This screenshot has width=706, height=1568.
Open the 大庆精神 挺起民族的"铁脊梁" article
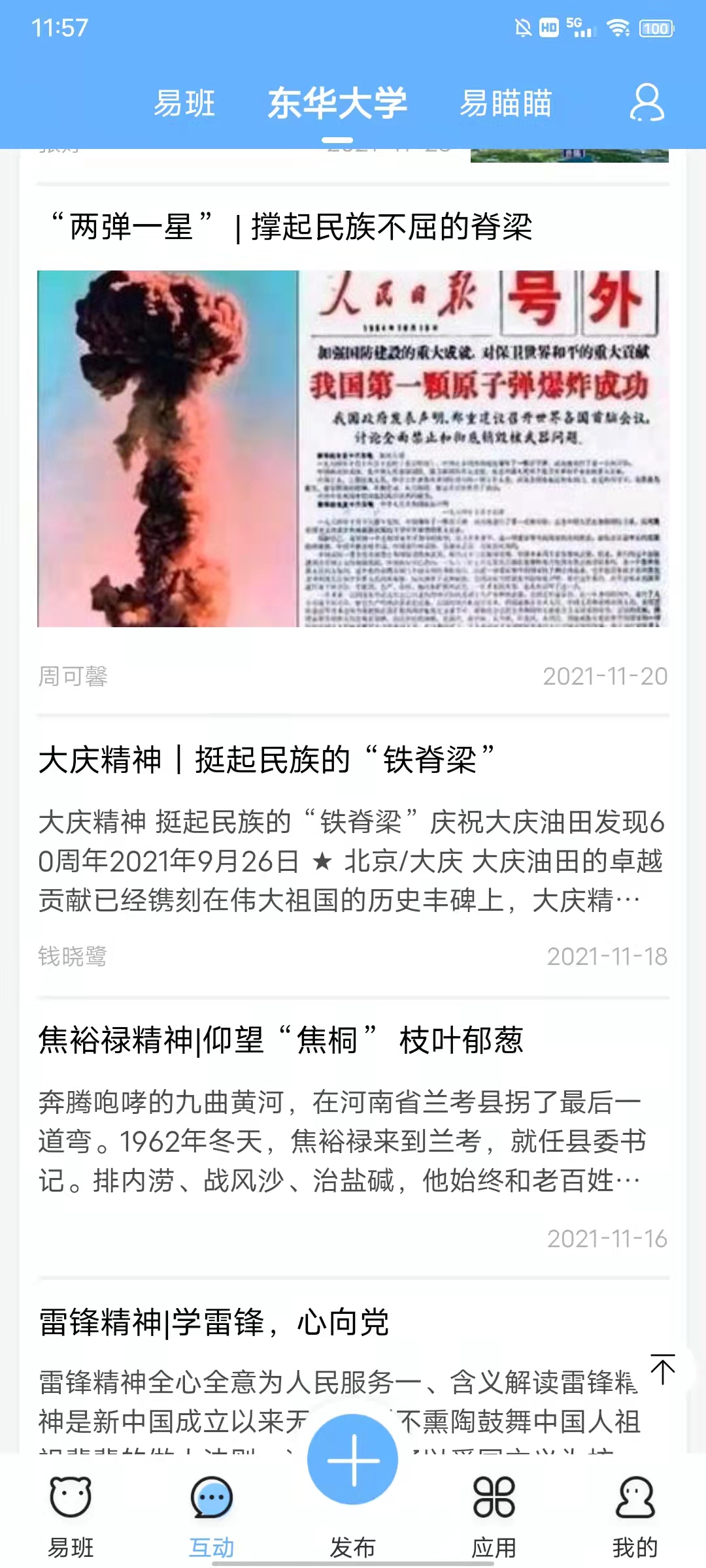(267, 760)
